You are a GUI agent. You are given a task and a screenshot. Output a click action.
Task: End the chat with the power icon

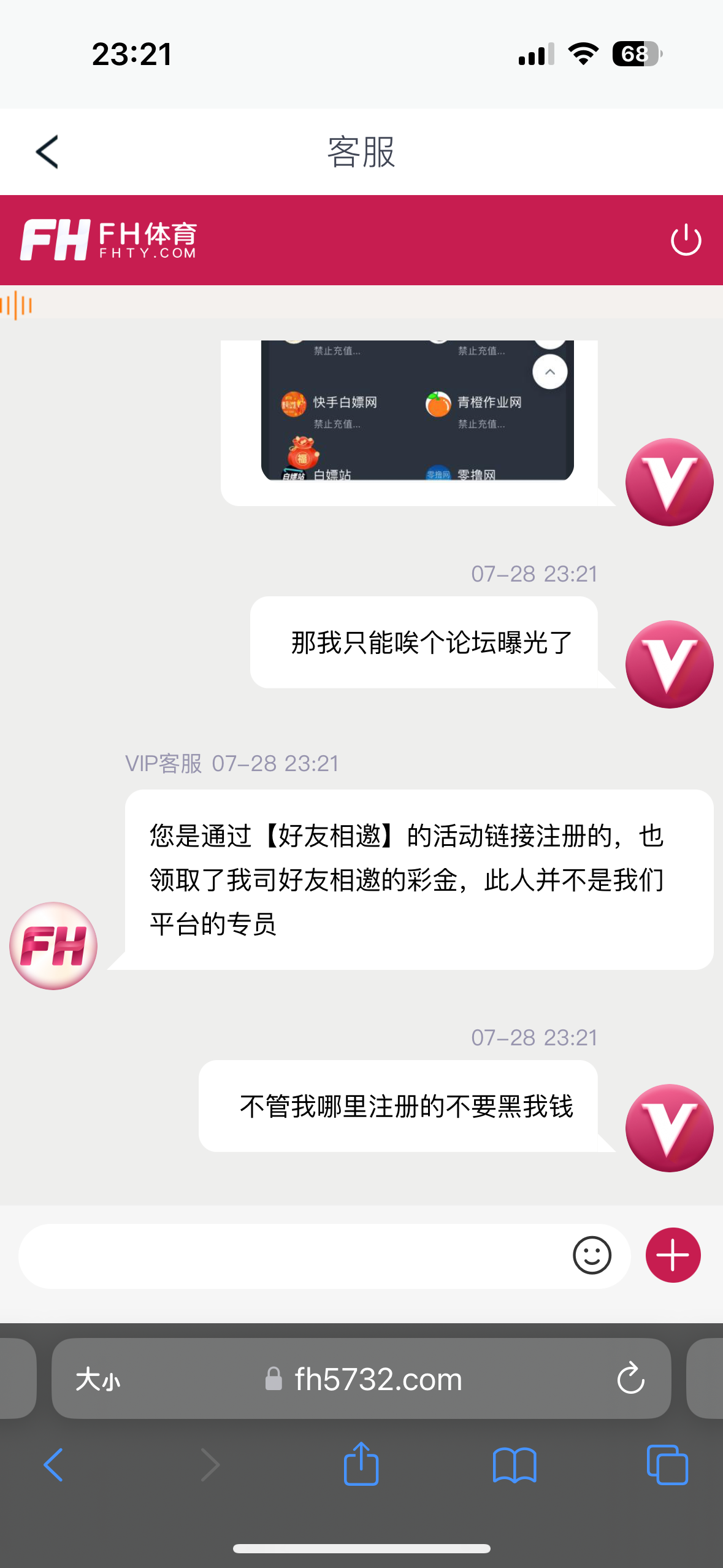686,239
